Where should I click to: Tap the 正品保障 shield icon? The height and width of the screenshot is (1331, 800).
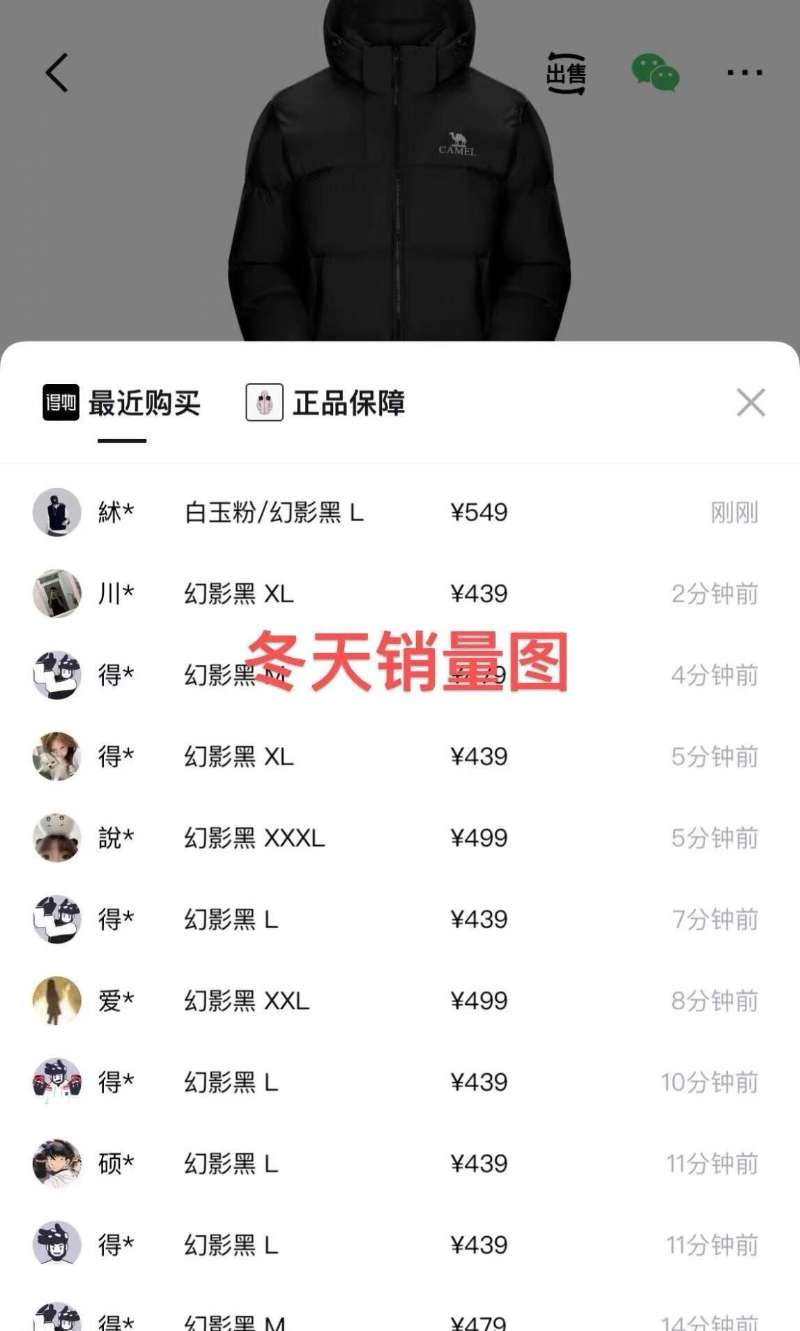[264, 403]
